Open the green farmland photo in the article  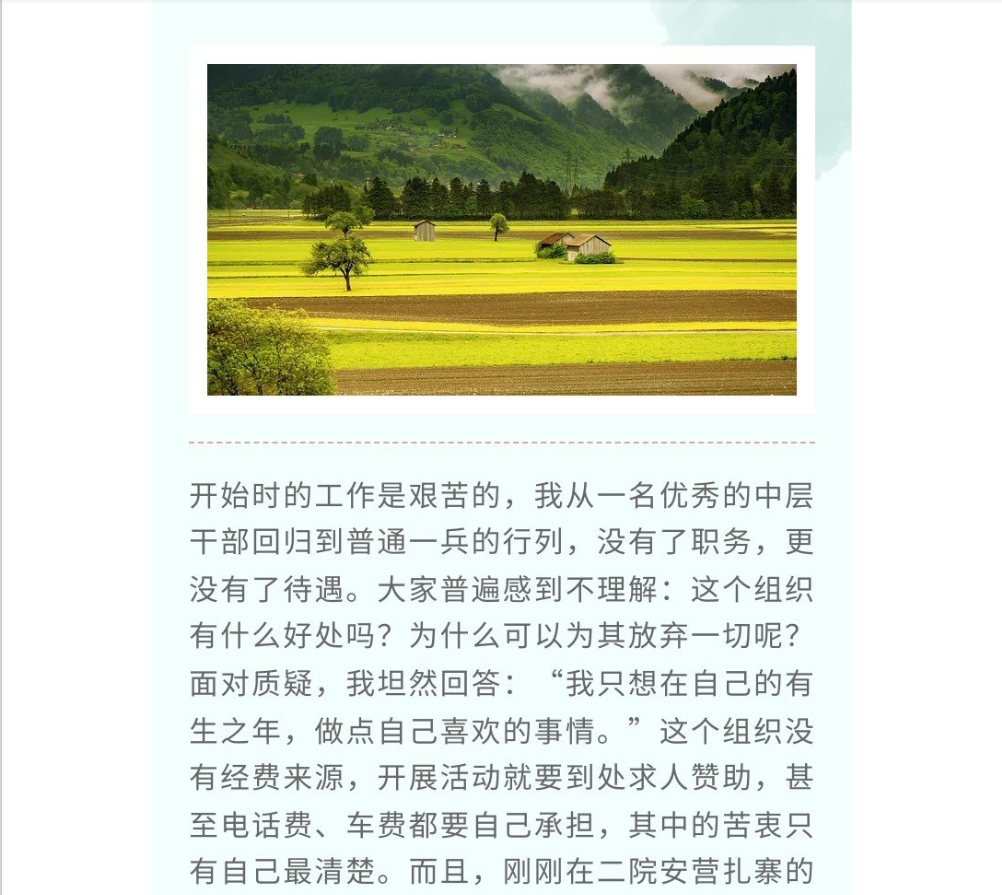click(x=501, y=230)
